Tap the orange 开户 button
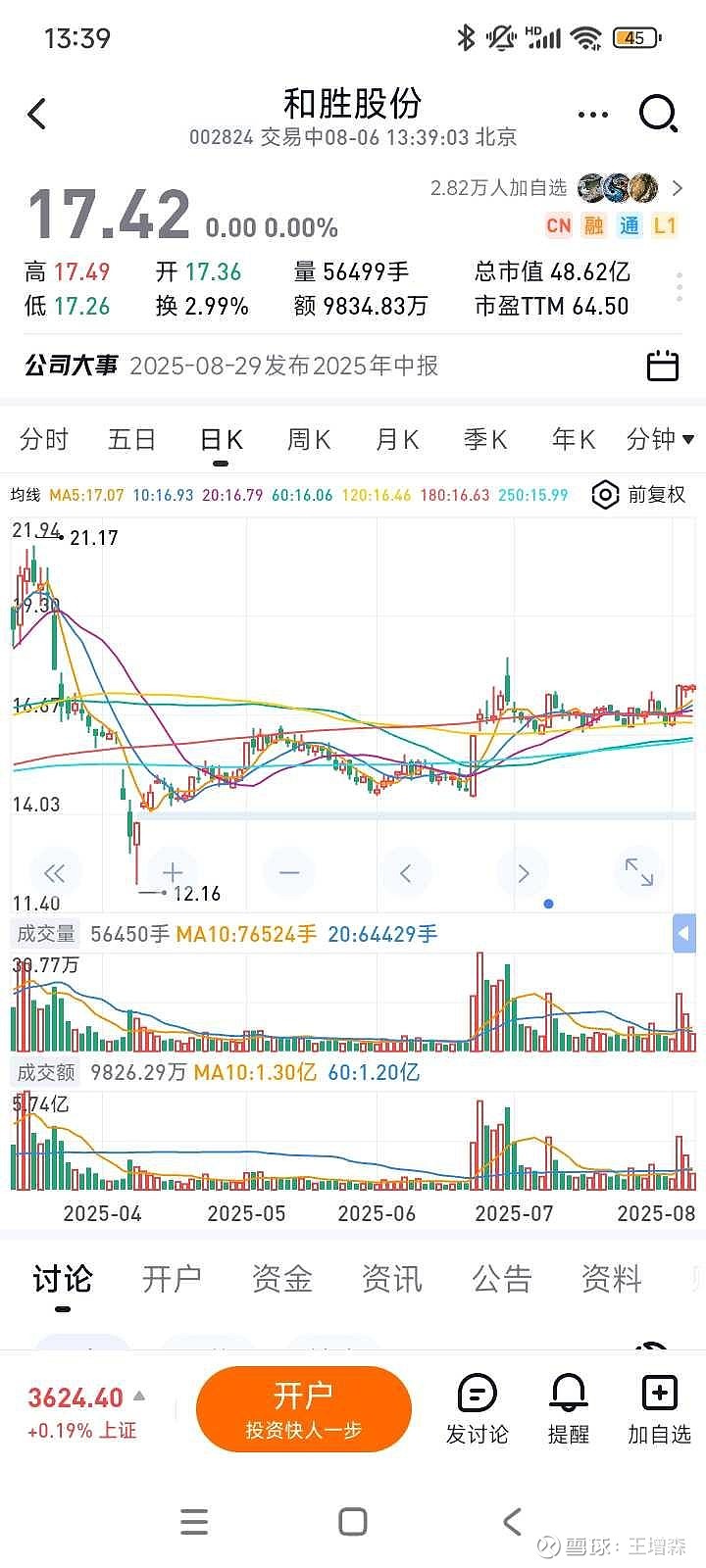Screen dimensions: 706x1568 pos(303,1409)
